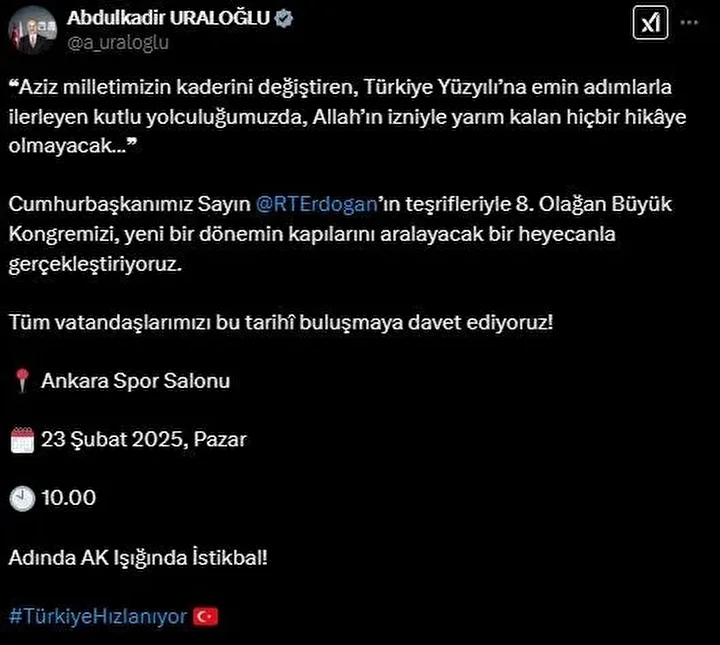Open the @RTErdogan mention link

315,205
